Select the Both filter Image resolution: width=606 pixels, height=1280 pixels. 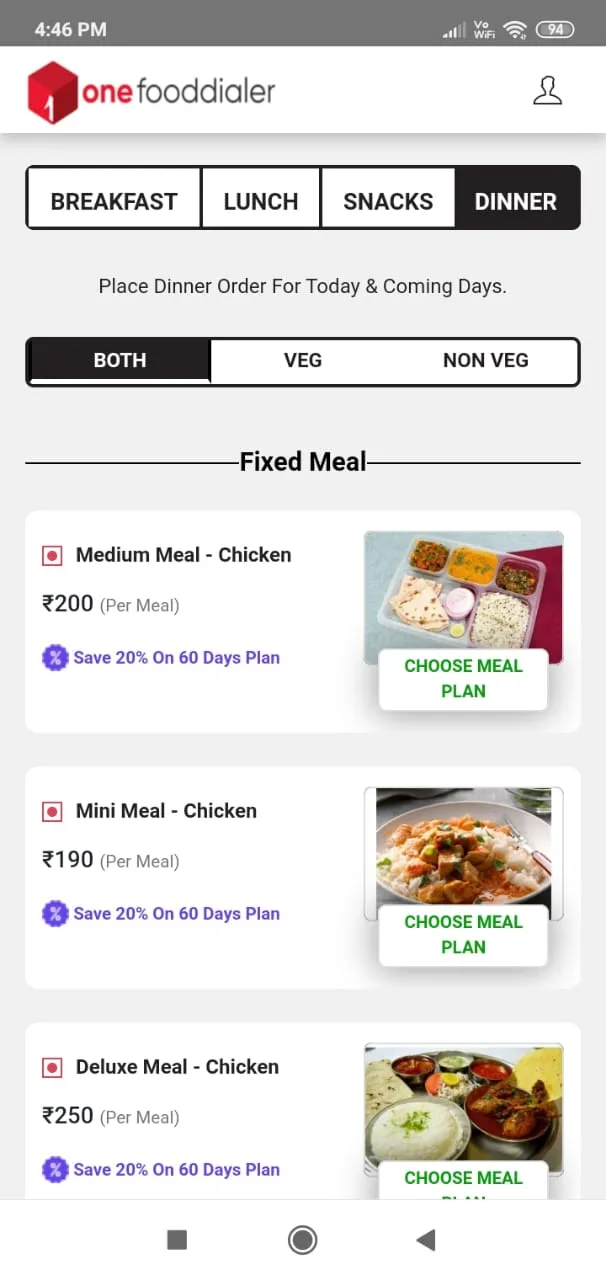120,361
